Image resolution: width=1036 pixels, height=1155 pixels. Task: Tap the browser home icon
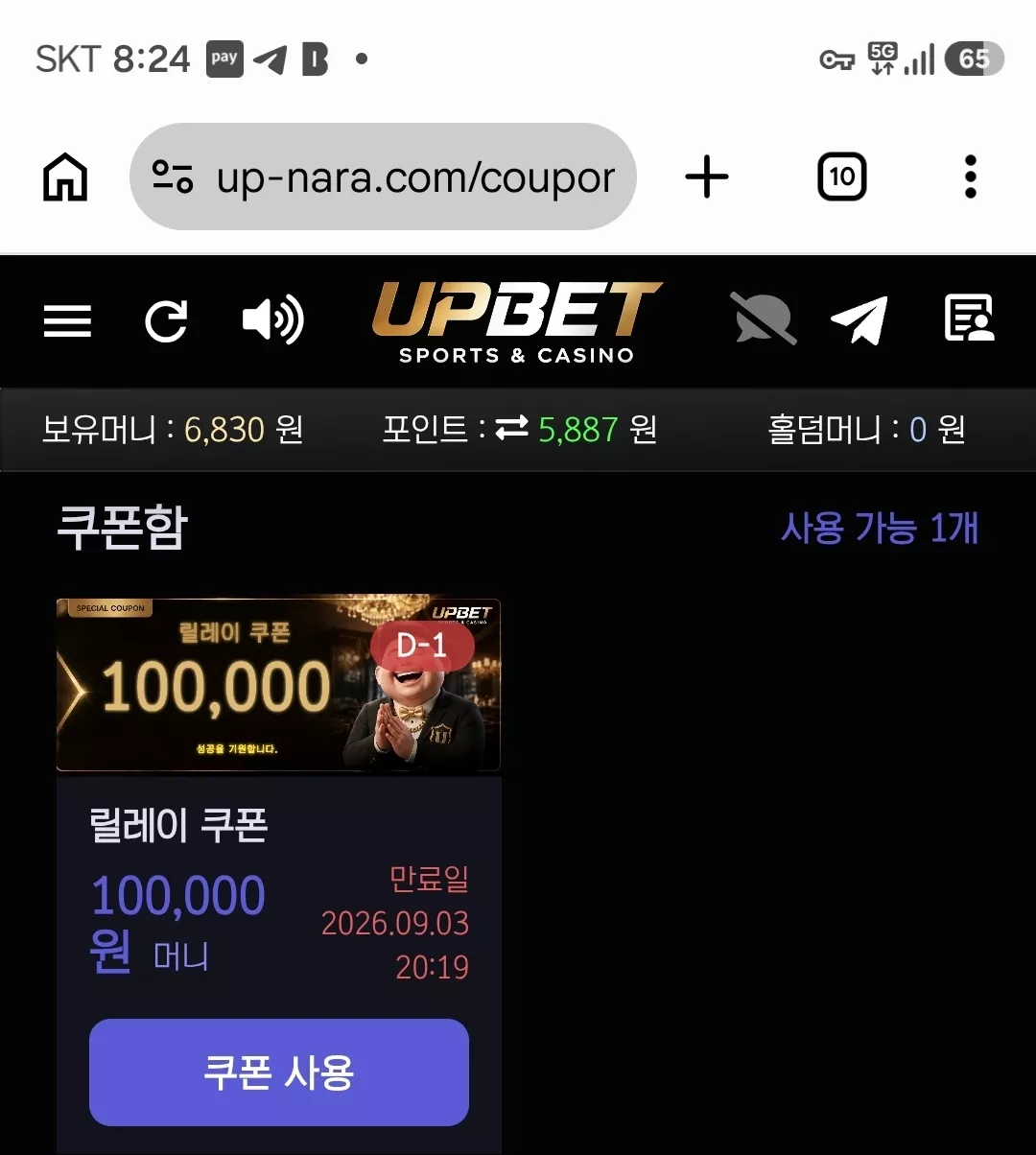(65, 177)
